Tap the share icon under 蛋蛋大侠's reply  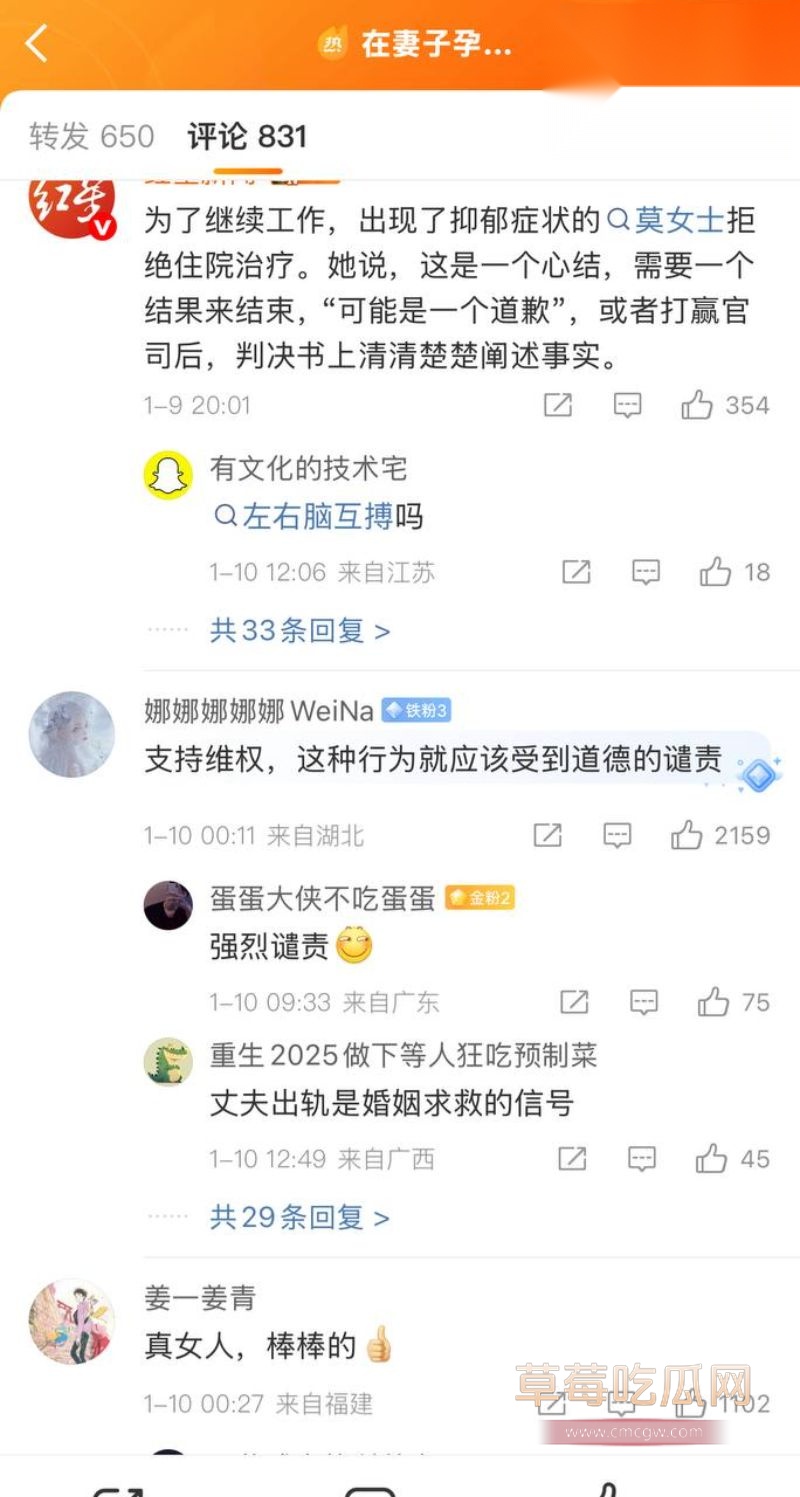pyautogui.click(x=572, y=1001)
